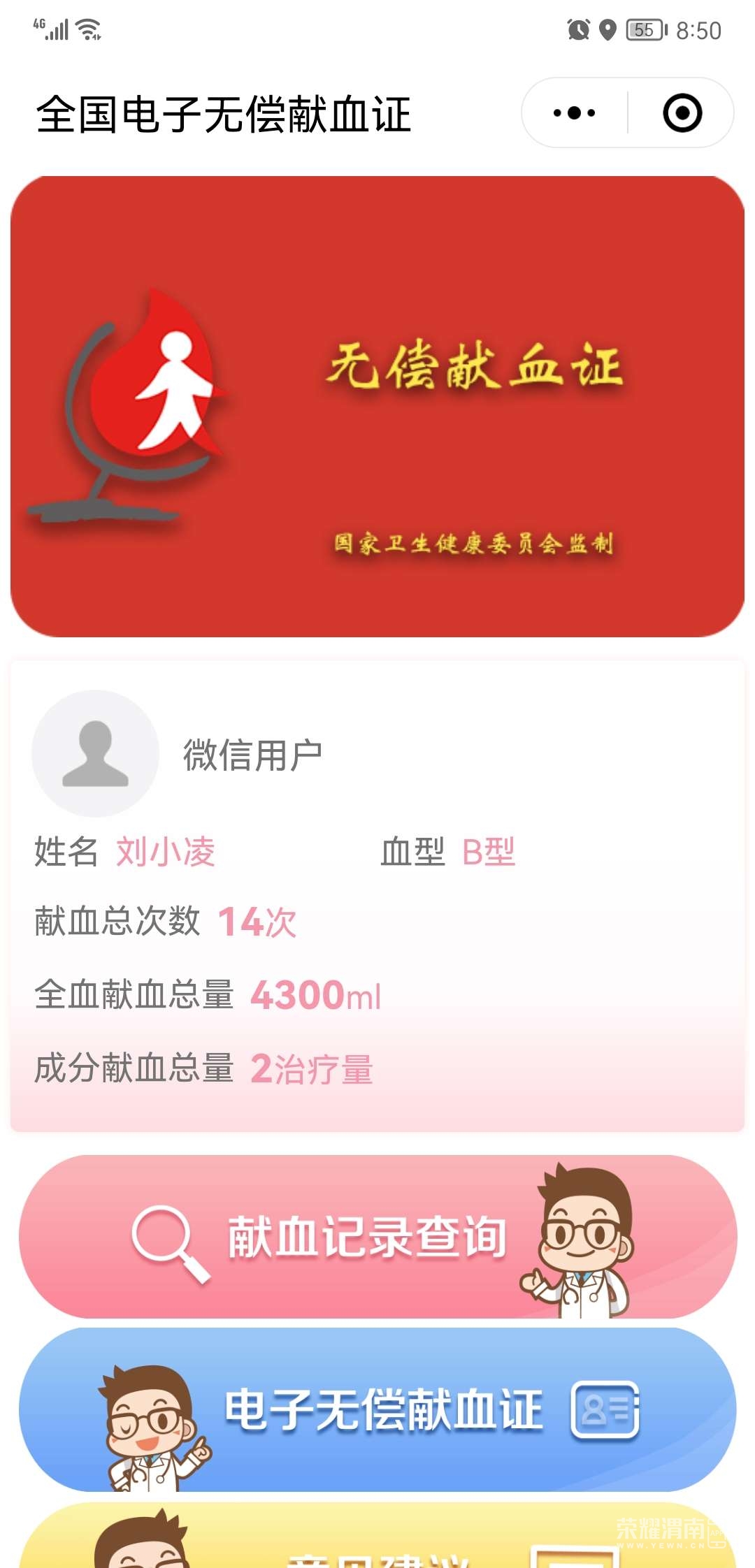
Task: Open the mini program more options menu
Action: tap(573, 113)
